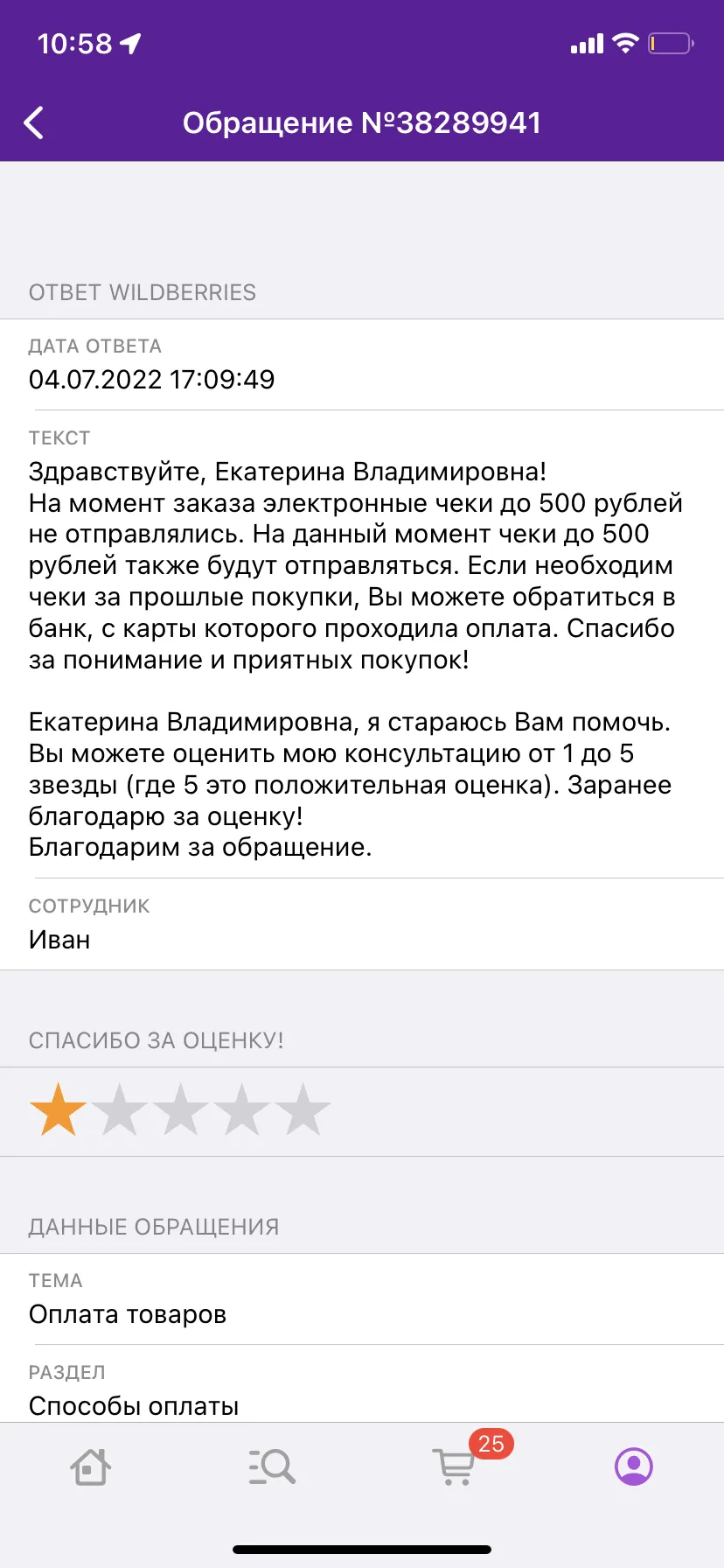
Task: Open the profile tab
Action: (x=634, y=1466)
